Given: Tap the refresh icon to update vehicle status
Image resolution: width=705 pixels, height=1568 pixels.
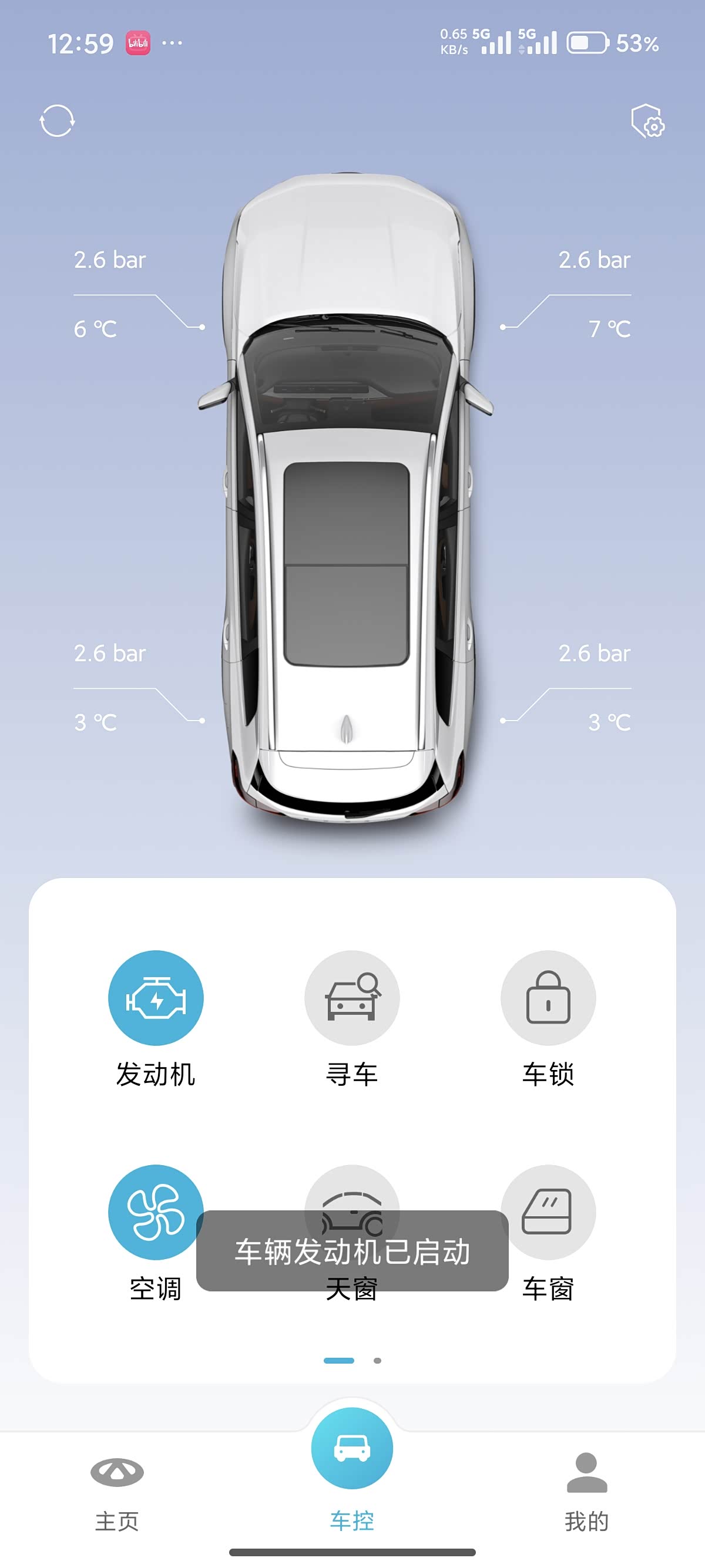Looking at the screenshot, I should 57,120.
